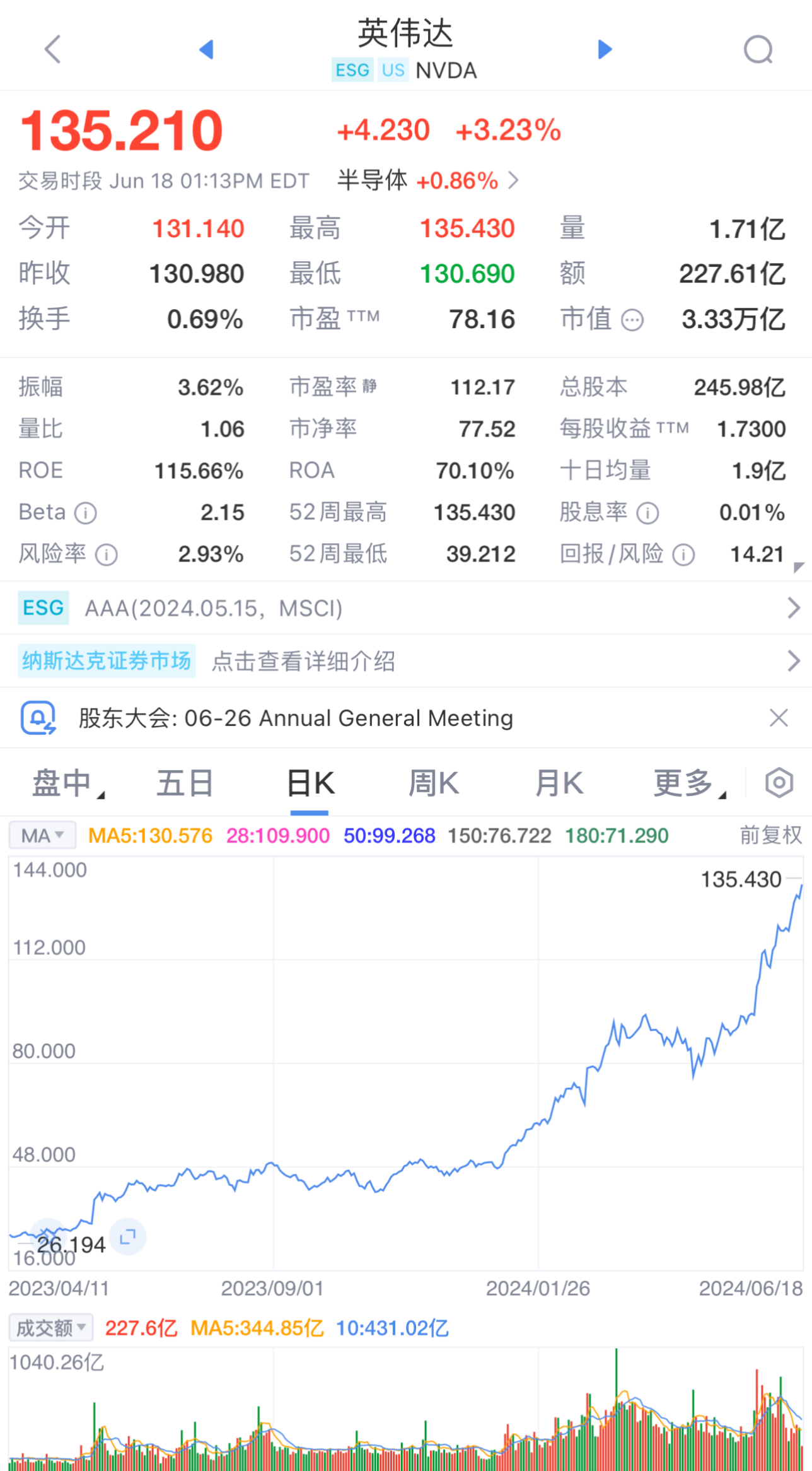Click the 风险率 info icon
This screenshot has width=812, height=1471.
point(107,555)
